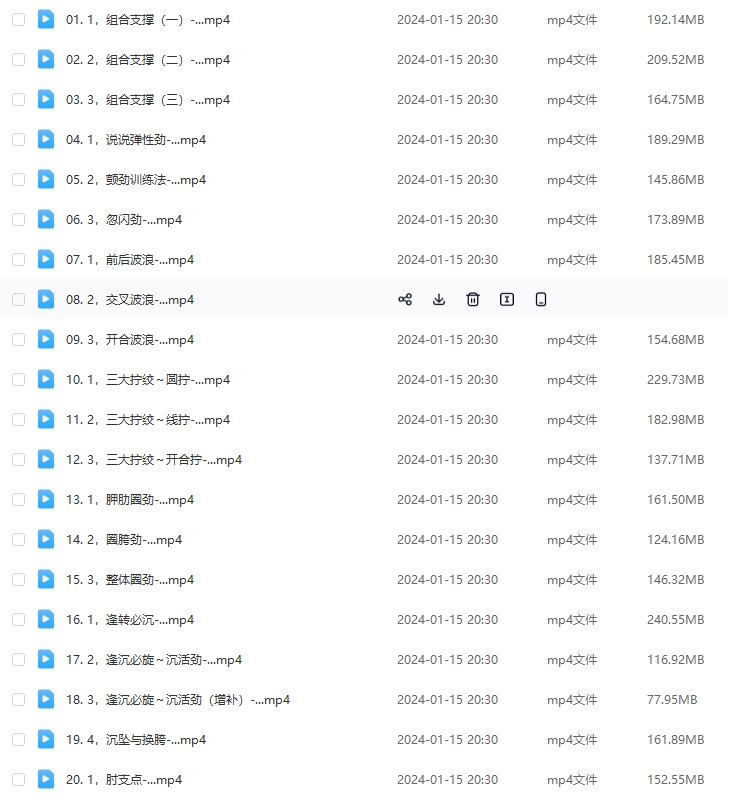Viewport: 744px width, 807px height.
Task: Open video 01. 1，组合支撑（一）
Action: pos(148,19)
